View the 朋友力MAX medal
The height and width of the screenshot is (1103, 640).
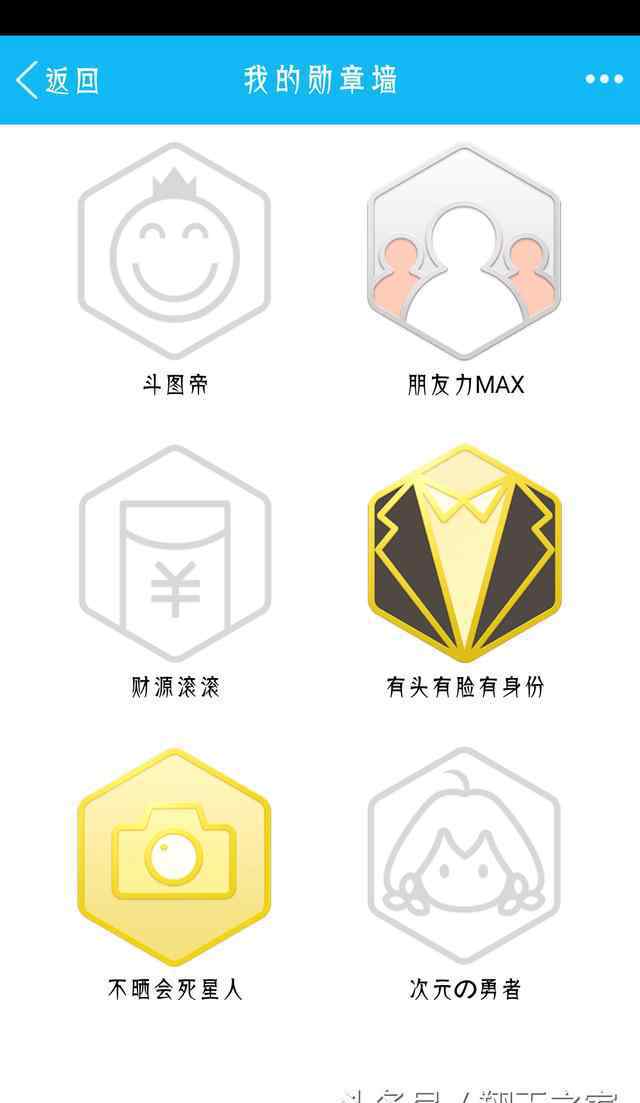pyautogui.click(x=465, y=252)
